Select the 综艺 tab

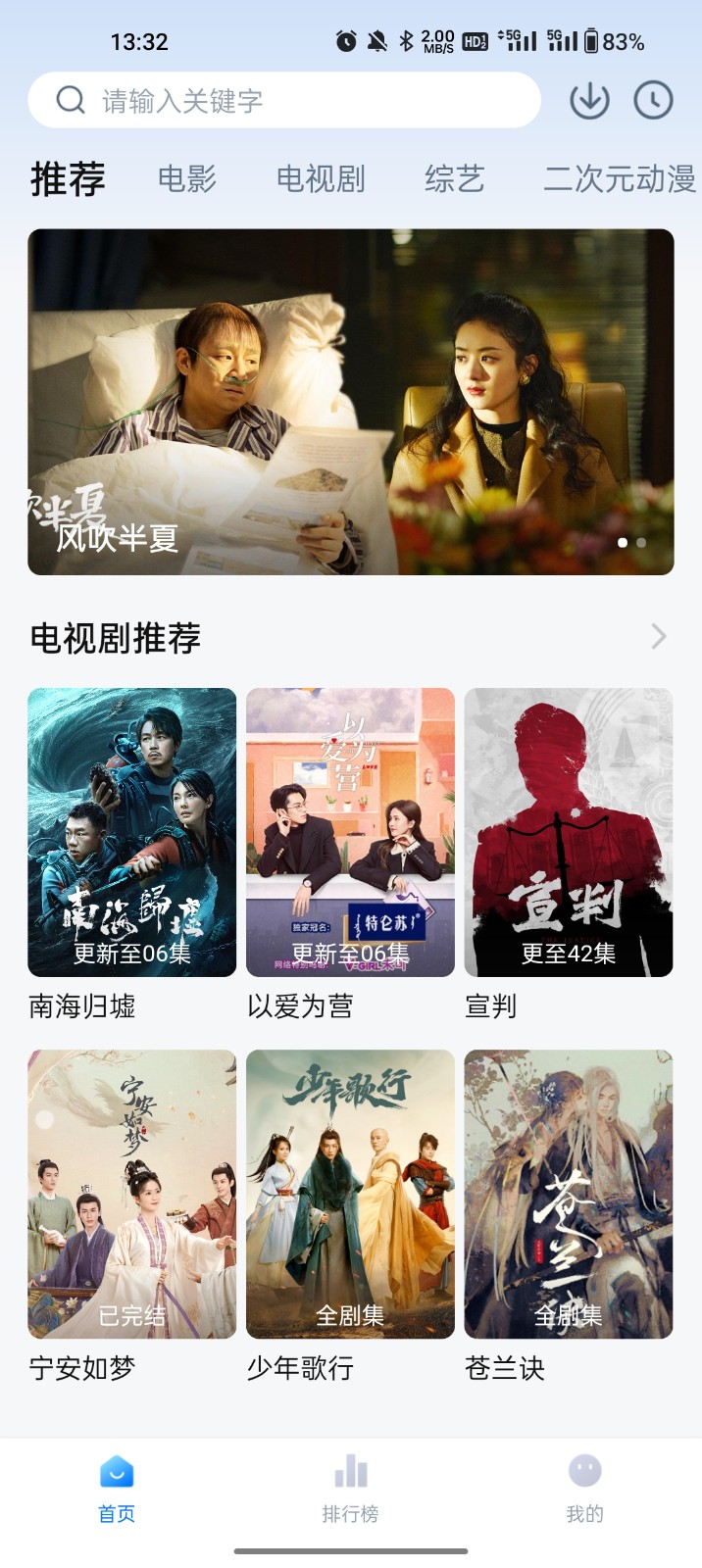[x=454, y=179]
